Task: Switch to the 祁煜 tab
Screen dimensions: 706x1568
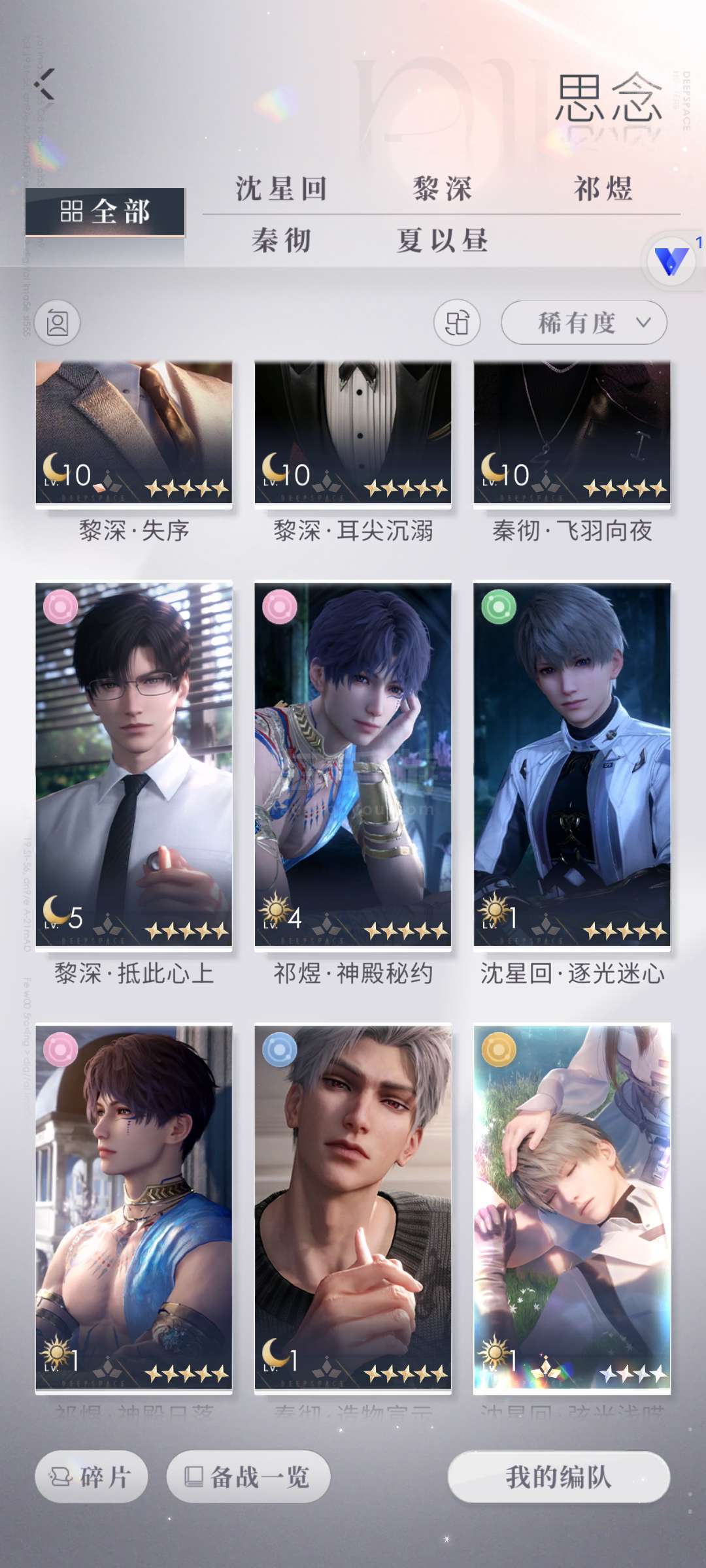Action: pos(603,189)
